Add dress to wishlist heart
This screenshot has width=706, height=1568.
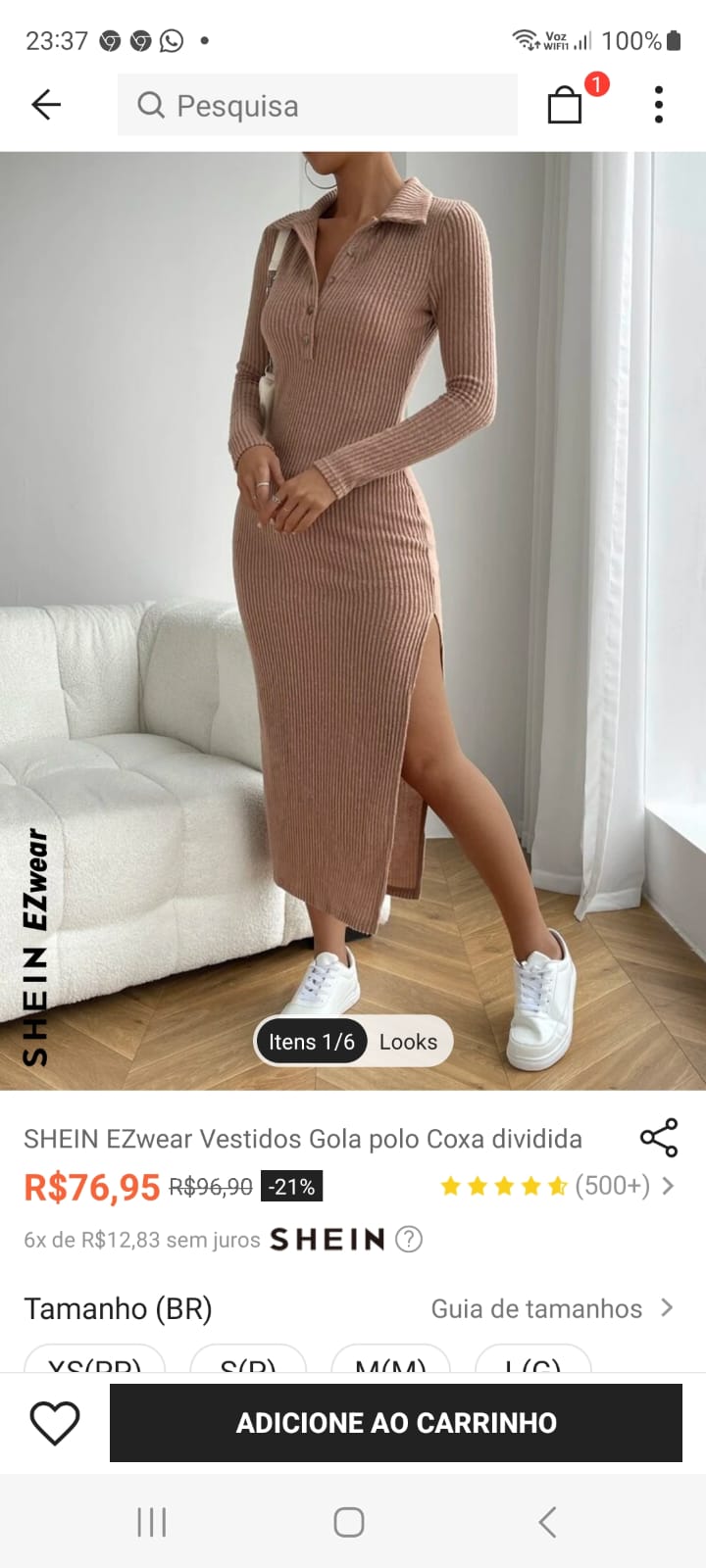(55, 1423)
